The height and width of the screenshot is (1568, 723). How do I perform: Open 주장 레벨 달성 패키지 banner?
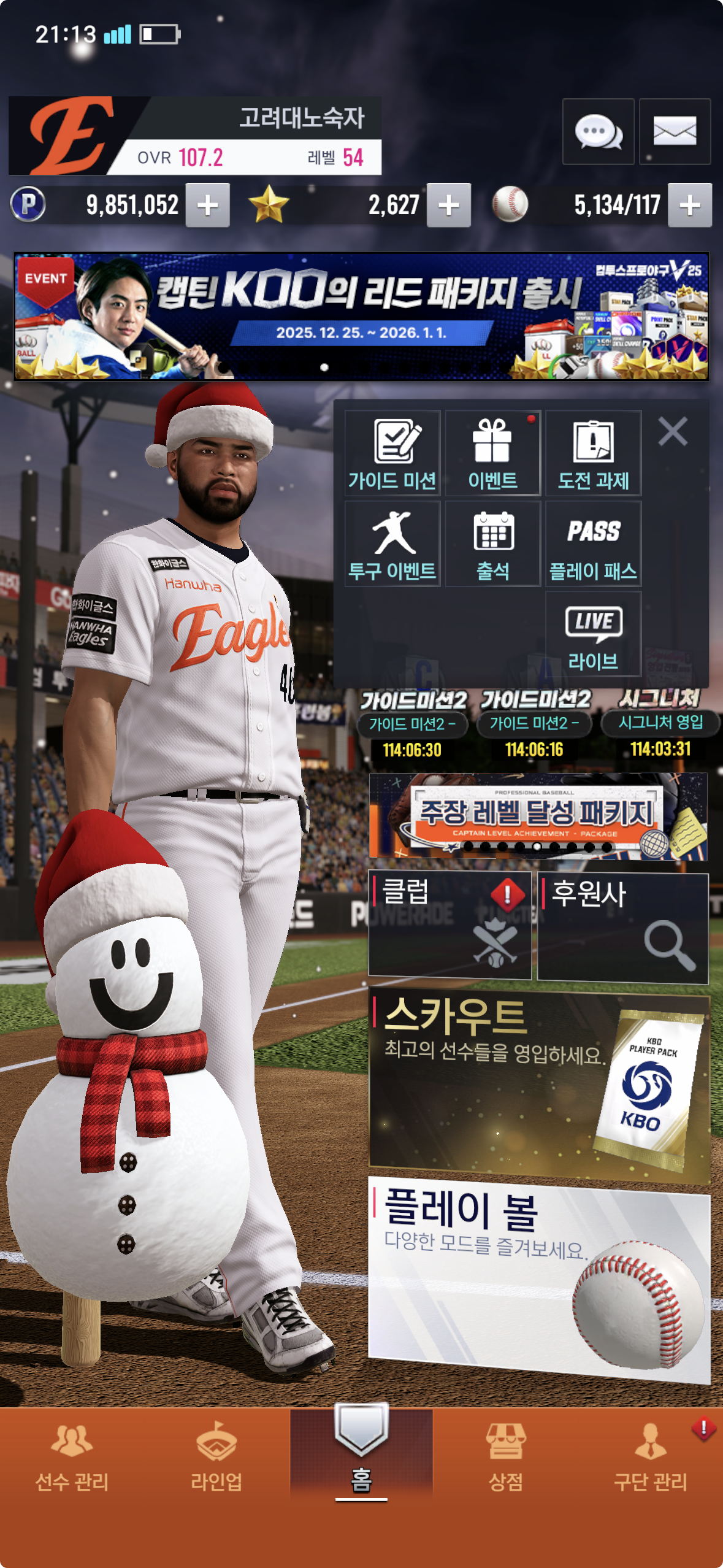pos(538,816)
